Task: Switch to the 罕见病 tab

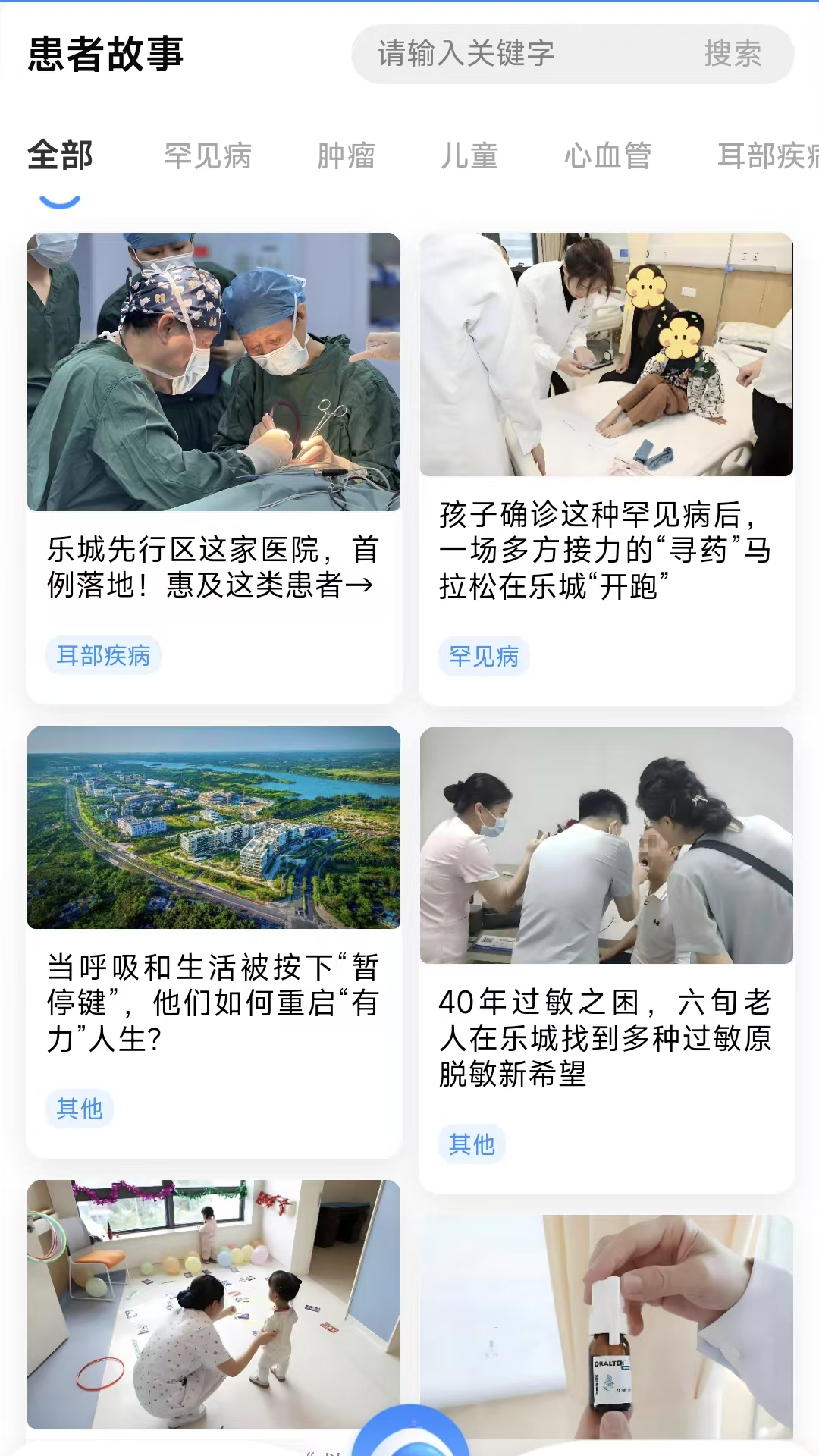Action: [x=207, y=155]
